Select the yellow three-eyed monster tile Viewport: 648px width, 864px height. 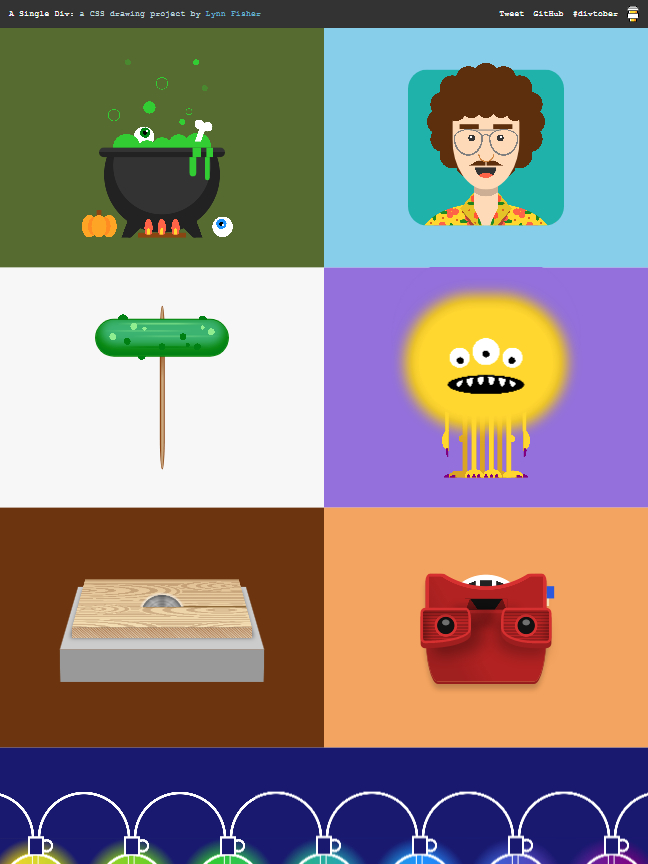coord(486,387)
